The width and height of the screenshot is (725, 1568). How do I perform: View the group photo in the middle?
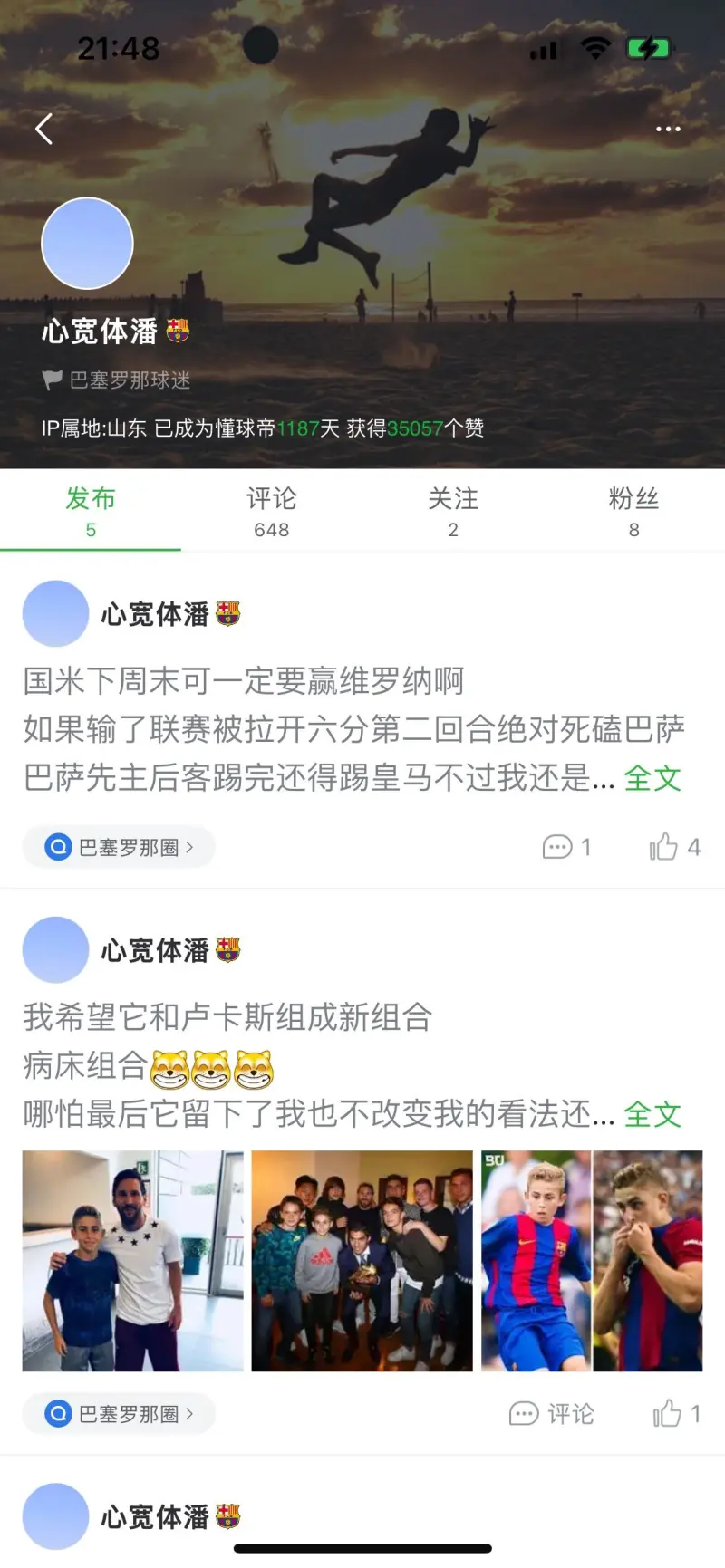(x=362, y=1260)
